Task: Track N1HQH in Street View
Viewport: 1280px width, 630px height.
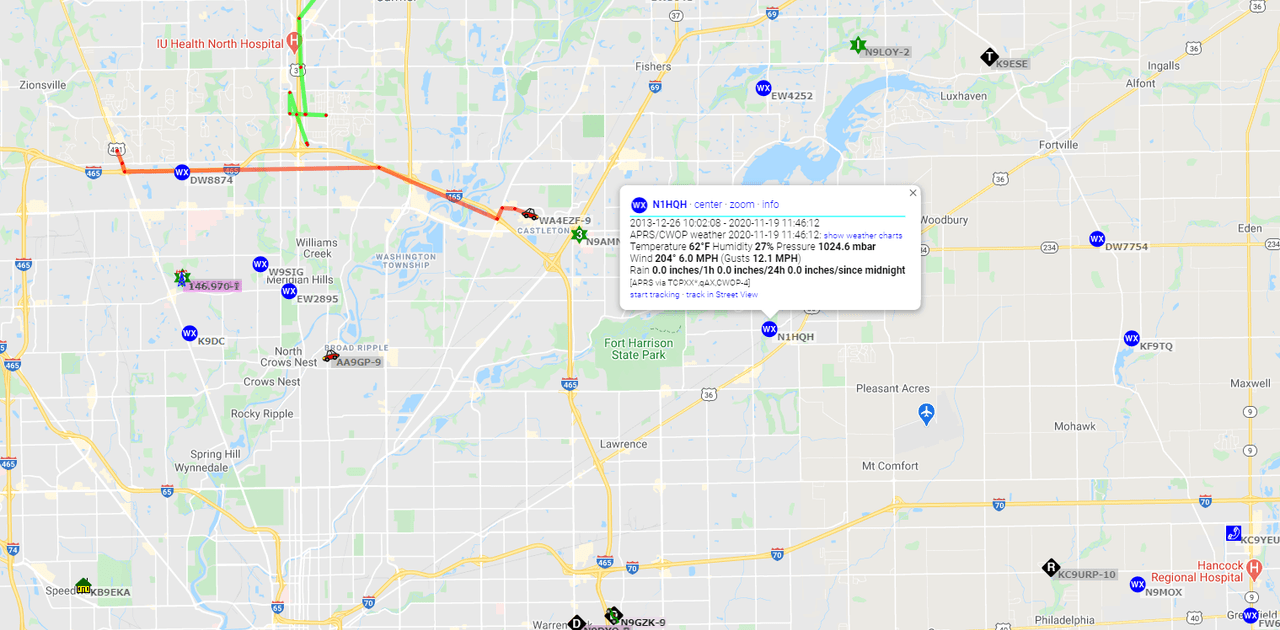Action: (x=721, y=294)
